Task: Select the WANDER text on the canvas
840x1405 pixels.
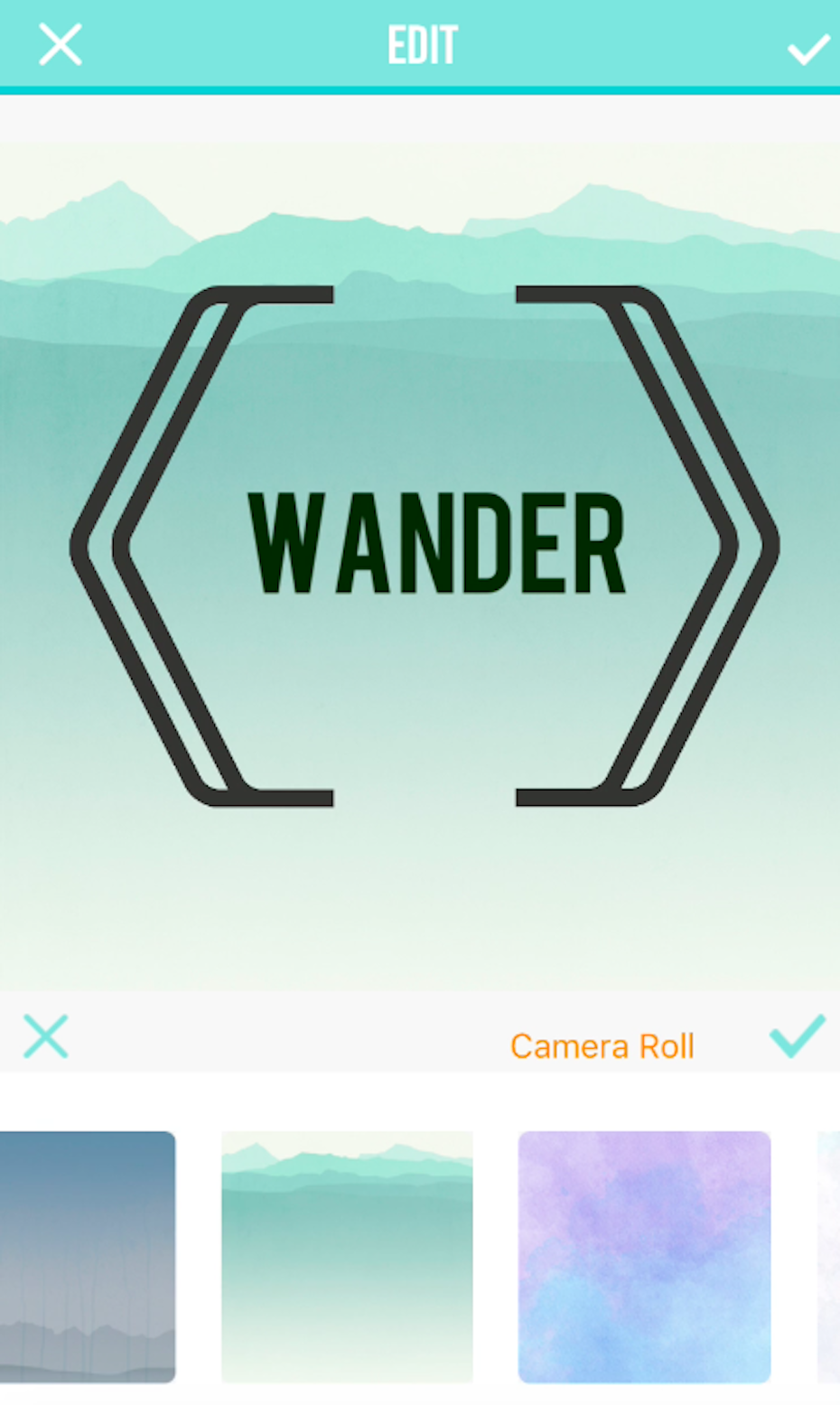Action: tap(437, 544)
